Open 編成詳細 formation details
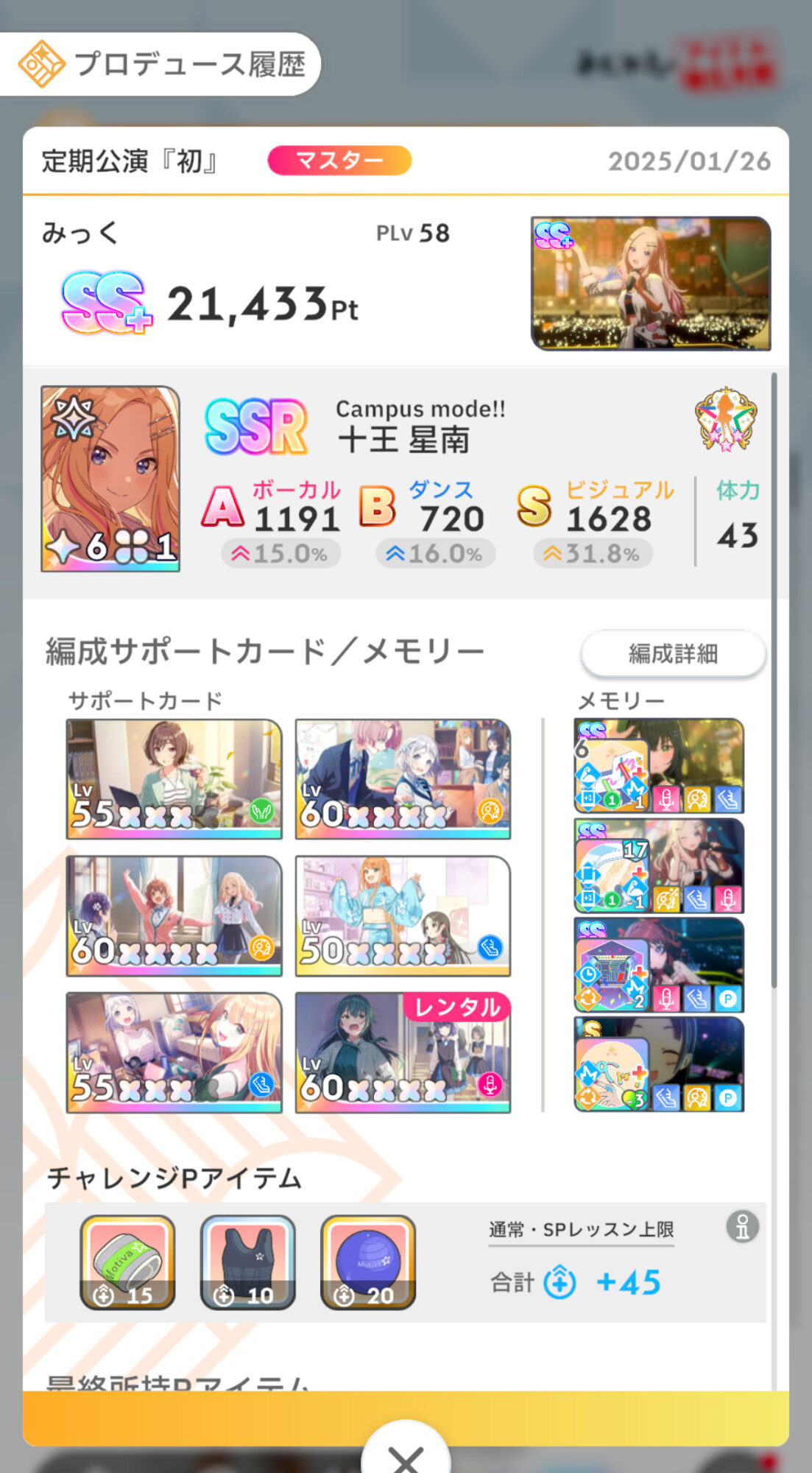Viewport: 812px width, 1473px height. [x=673, y=653]
